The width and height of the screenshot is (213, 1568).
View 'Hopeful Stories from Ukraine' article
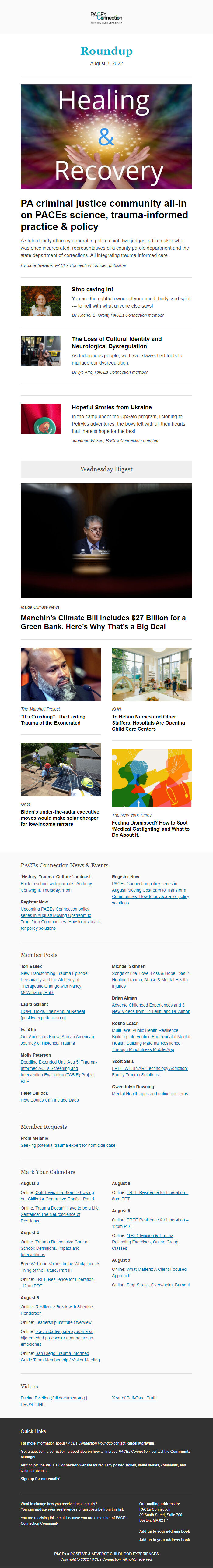pos(112,407)
